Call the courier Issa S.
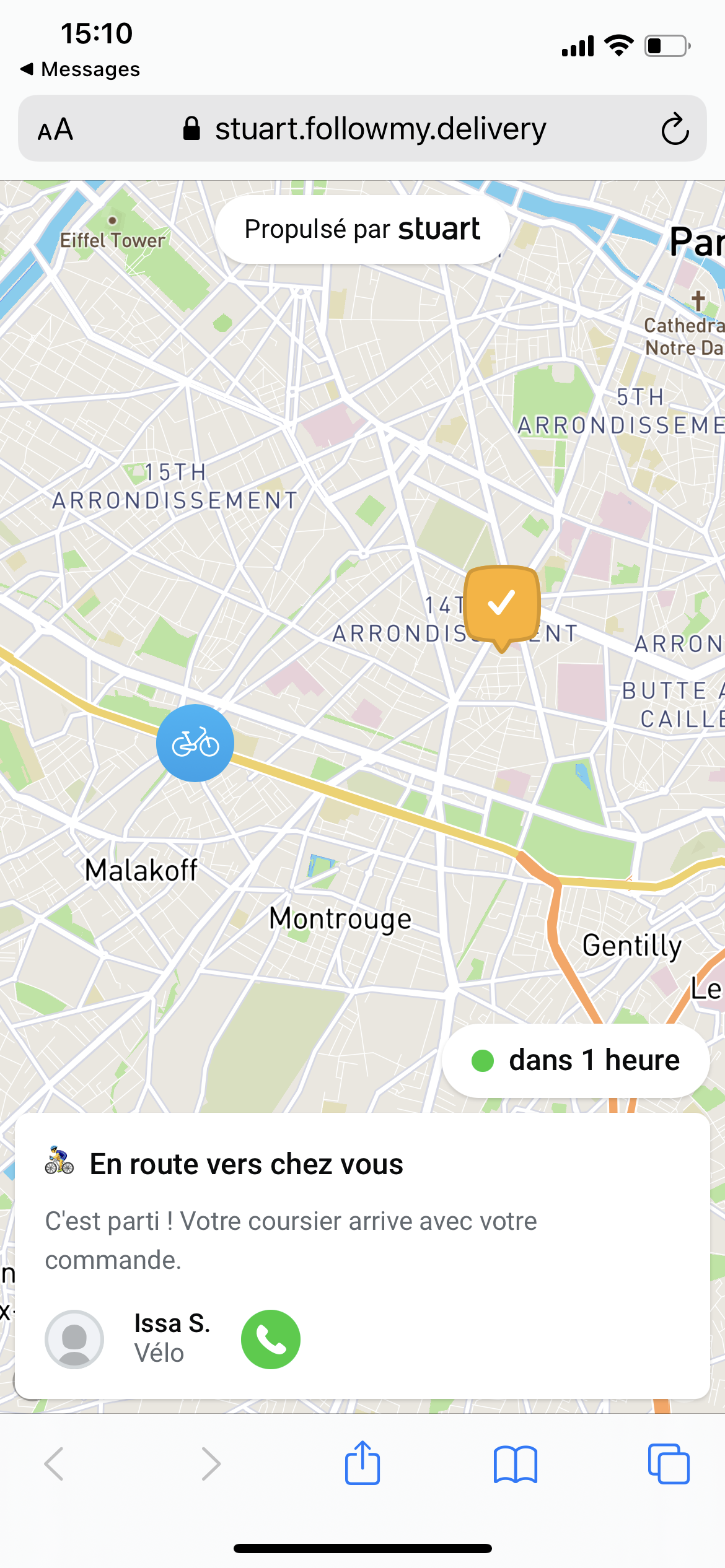The image size is (725, 1568). [271, 1339]
